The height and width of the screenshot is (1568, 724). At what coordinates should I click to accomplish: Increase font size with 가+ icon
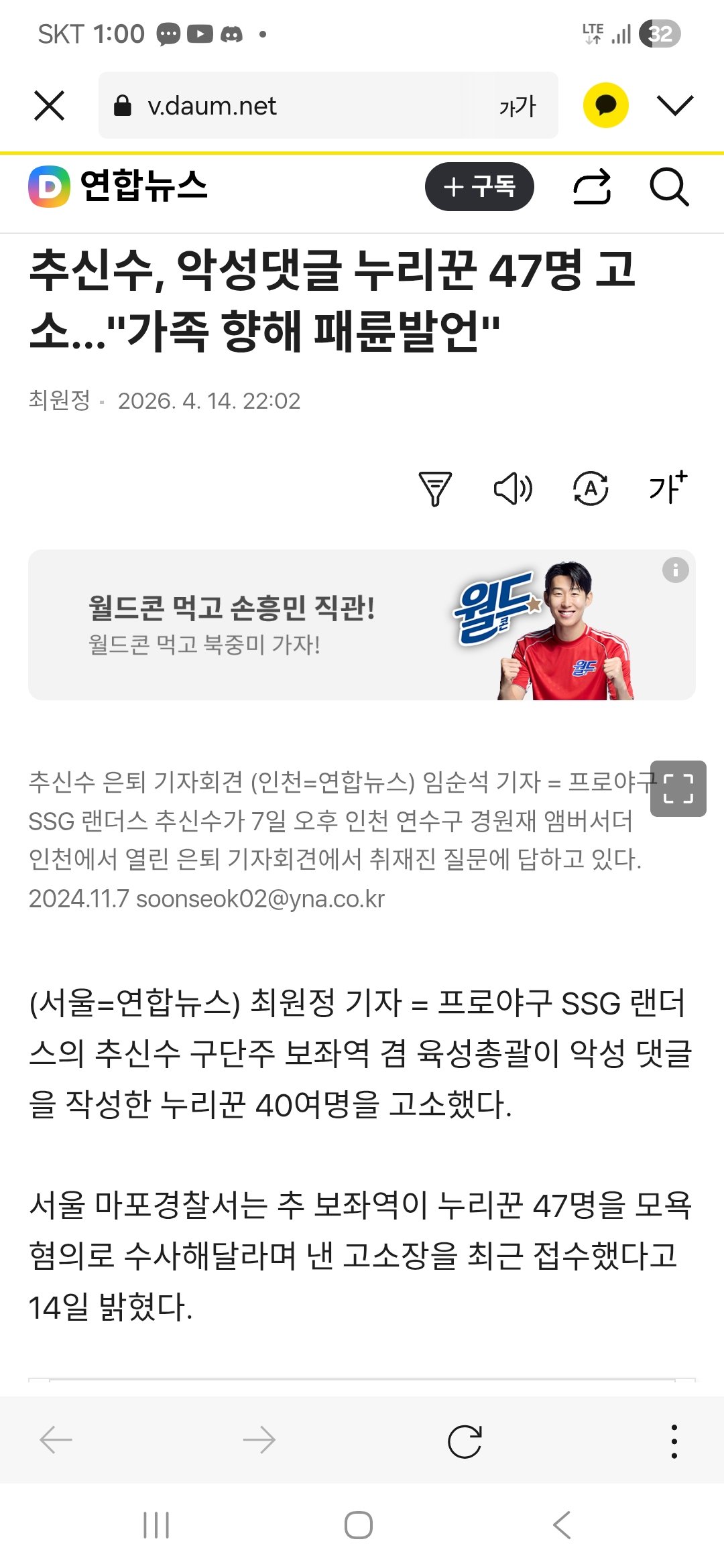click(668, 487)
